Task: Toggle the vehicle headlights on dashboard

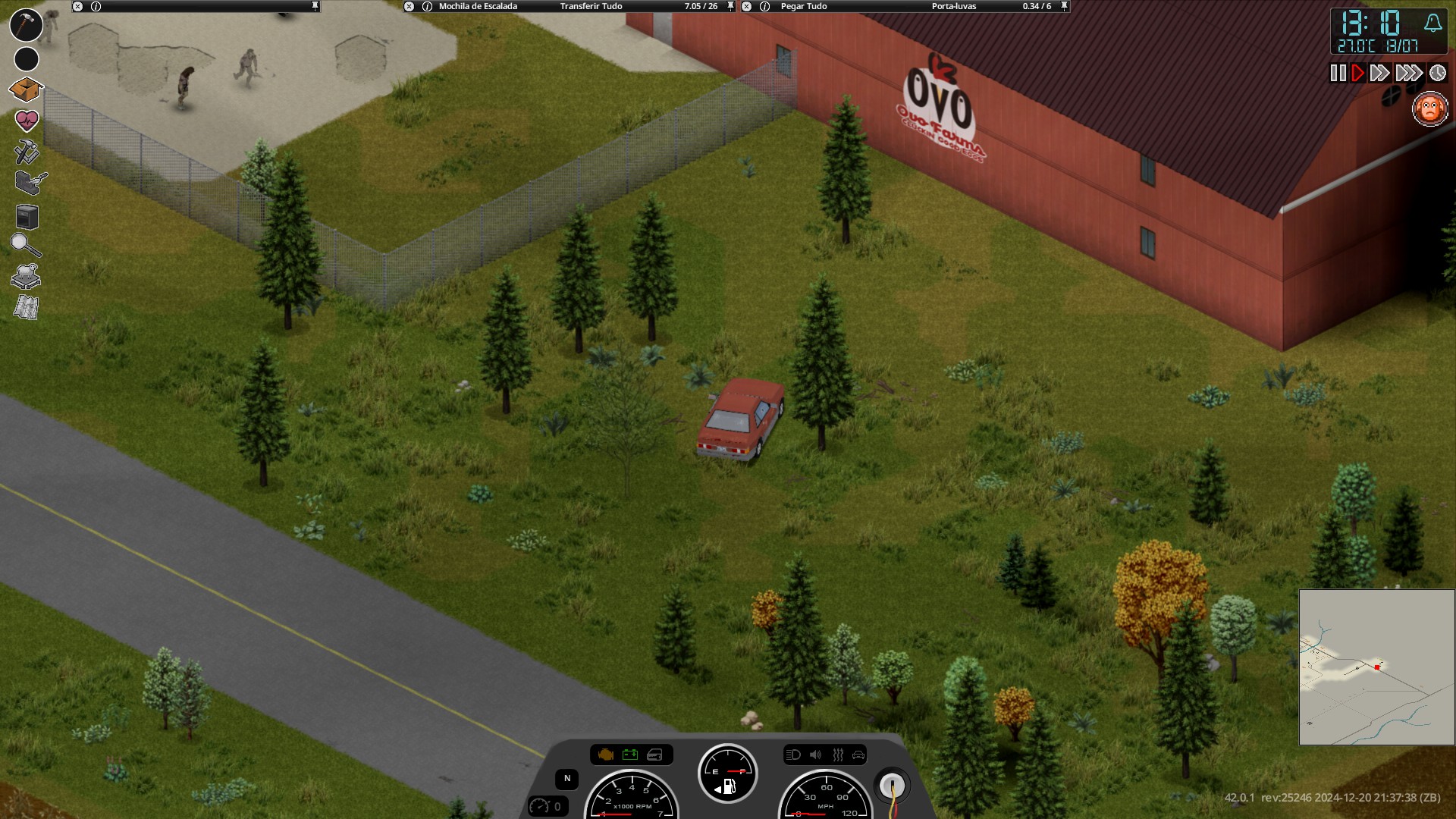Action: pyautogui.click(x=793, y=755)
